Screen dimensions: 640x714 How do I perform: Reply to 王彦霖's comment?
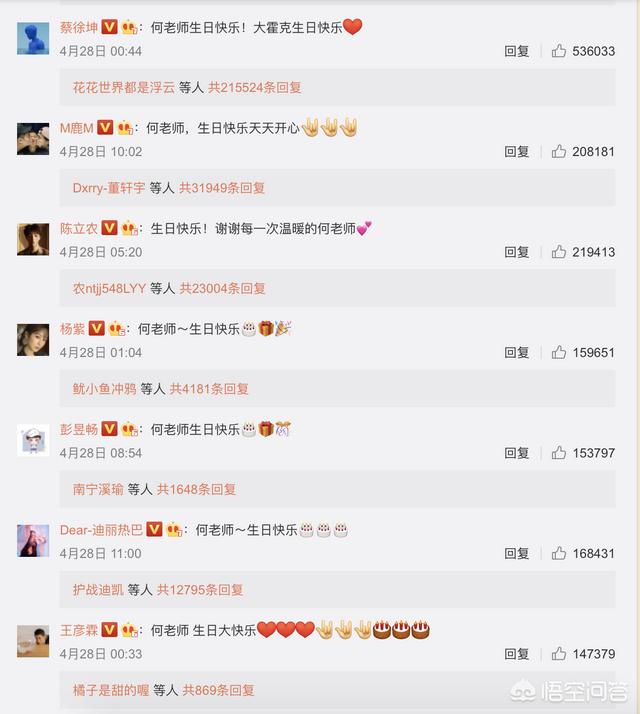tap(516, 654)
